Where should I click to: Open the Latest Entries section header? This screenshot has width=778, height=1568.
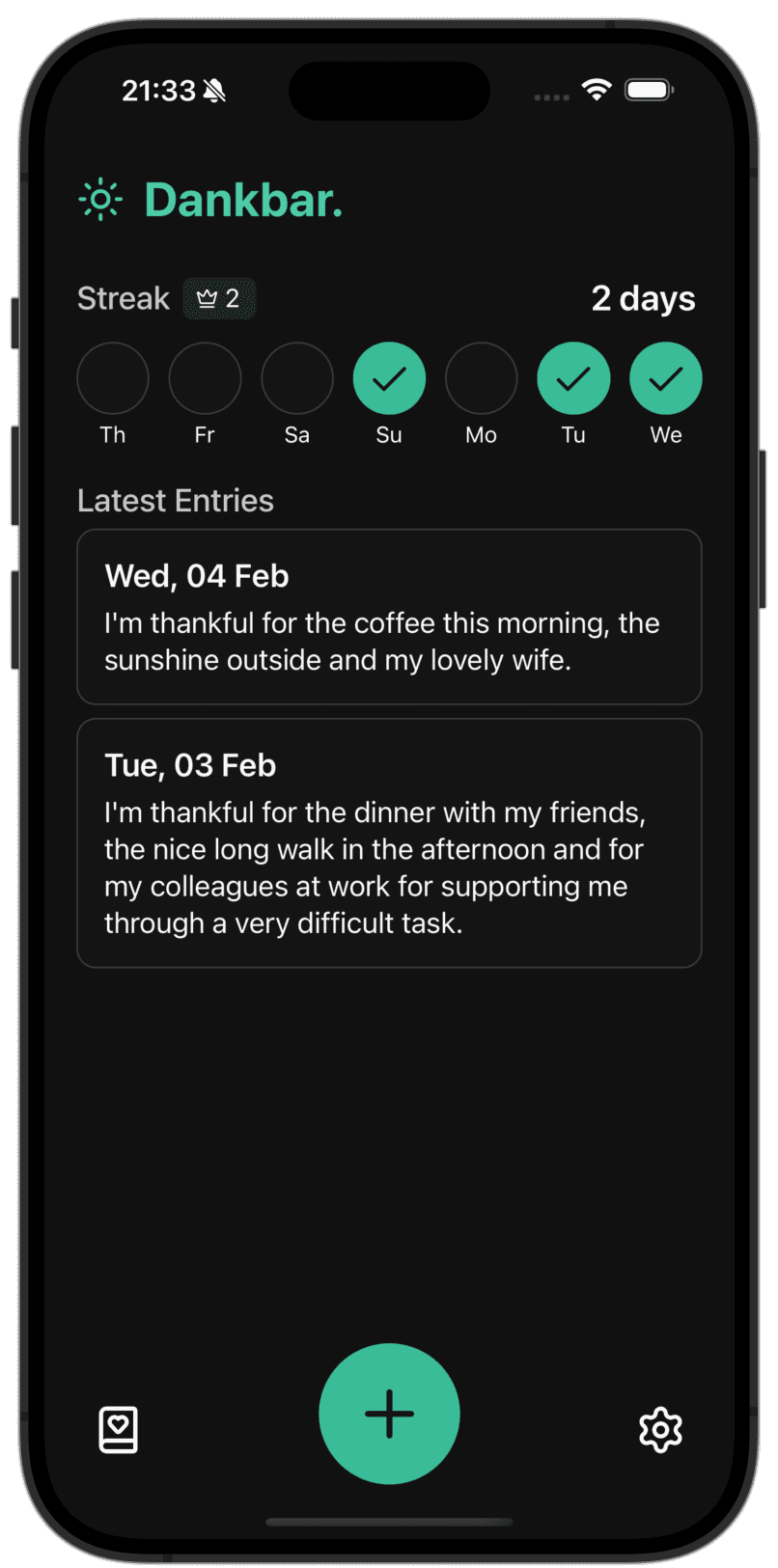click(175, 500)
